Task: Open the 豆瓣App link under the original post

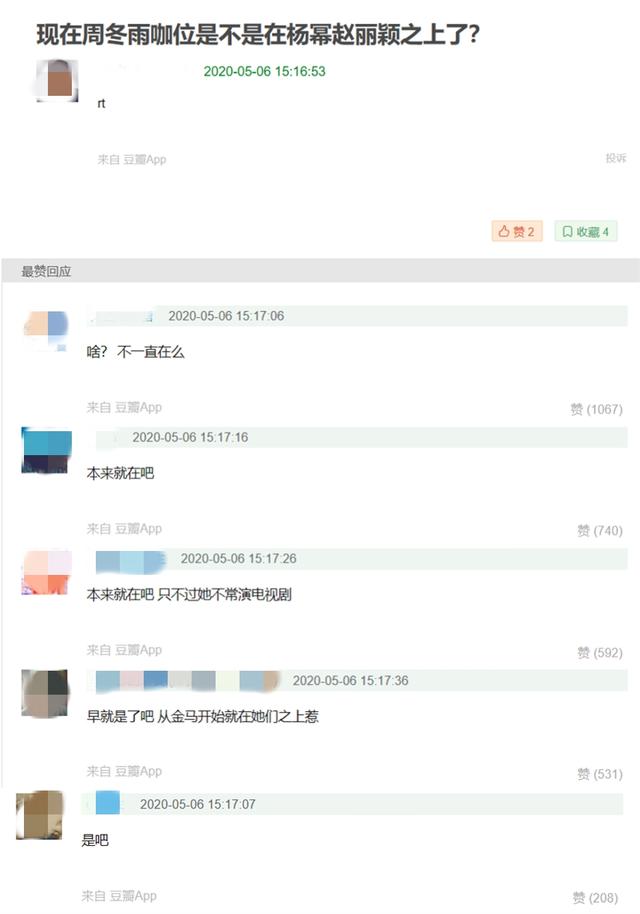Action: point(145,159)
